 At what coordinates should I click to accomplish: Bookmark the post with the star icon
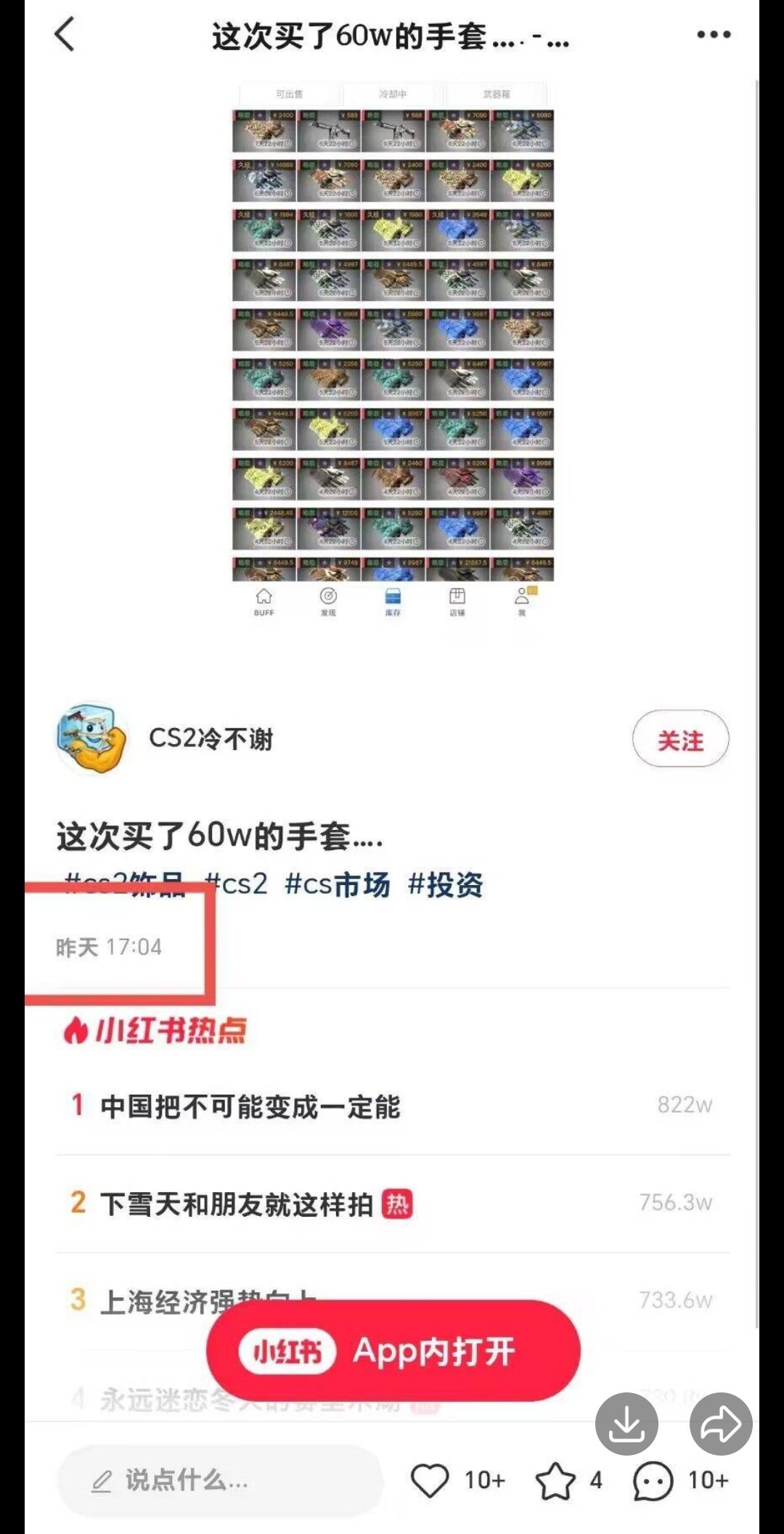click(555, 1480)
